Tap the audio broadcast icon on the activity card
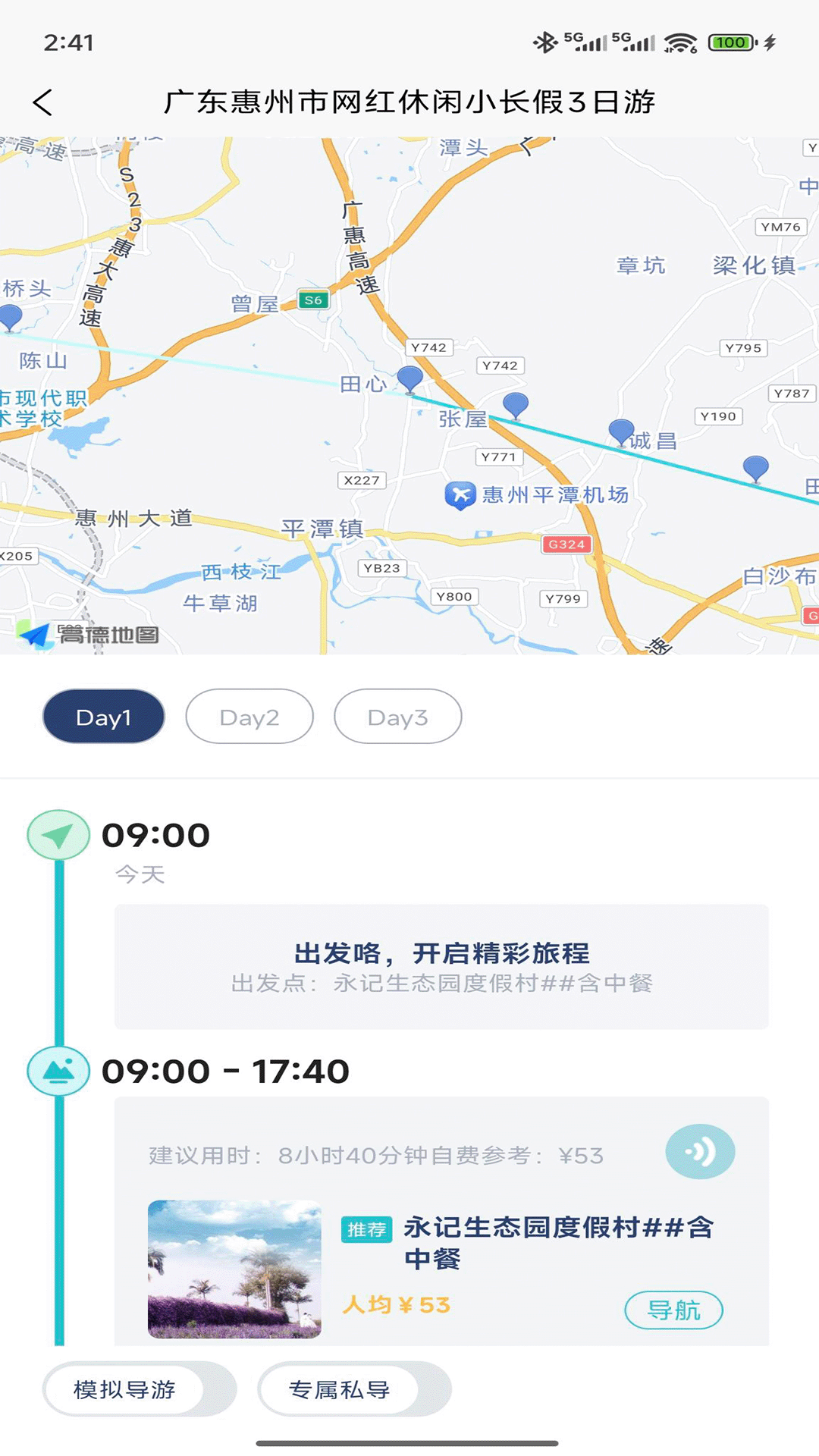 (x=701, y=1151)
